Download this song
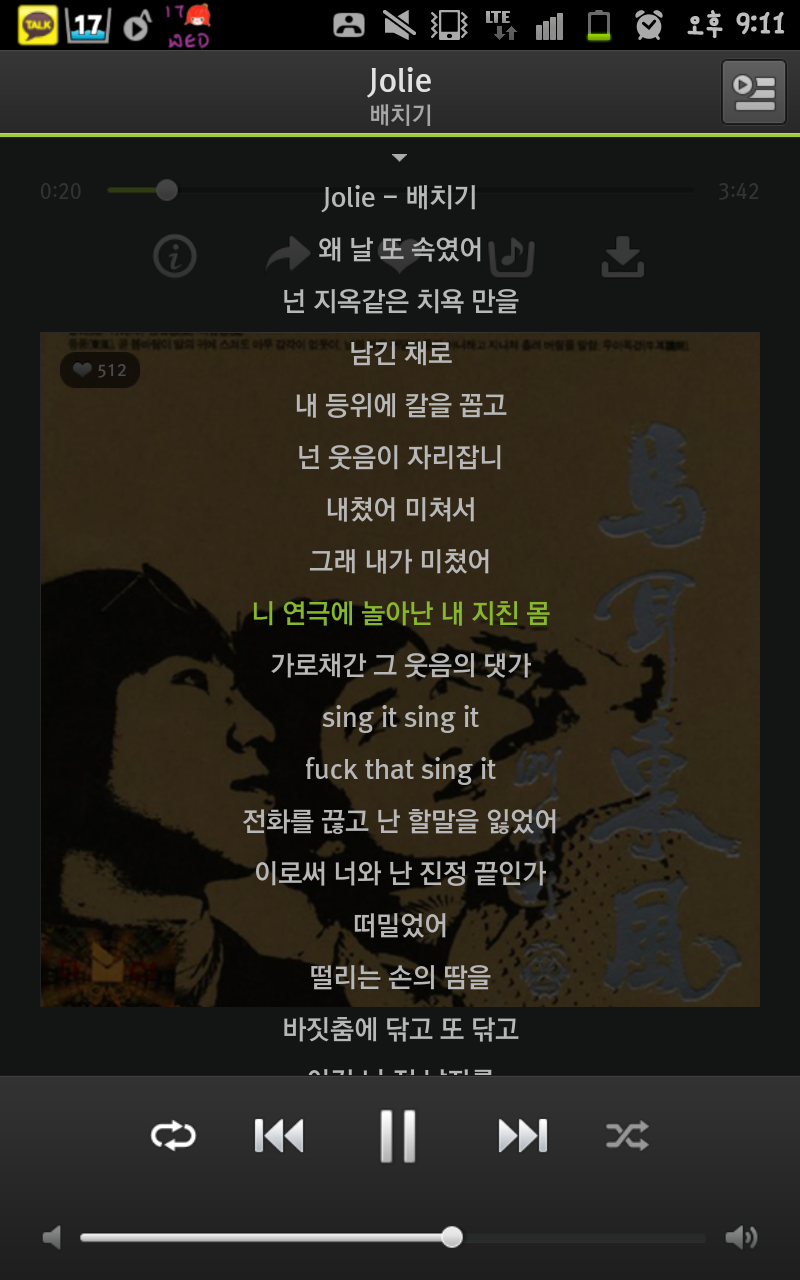 [622, 257]
